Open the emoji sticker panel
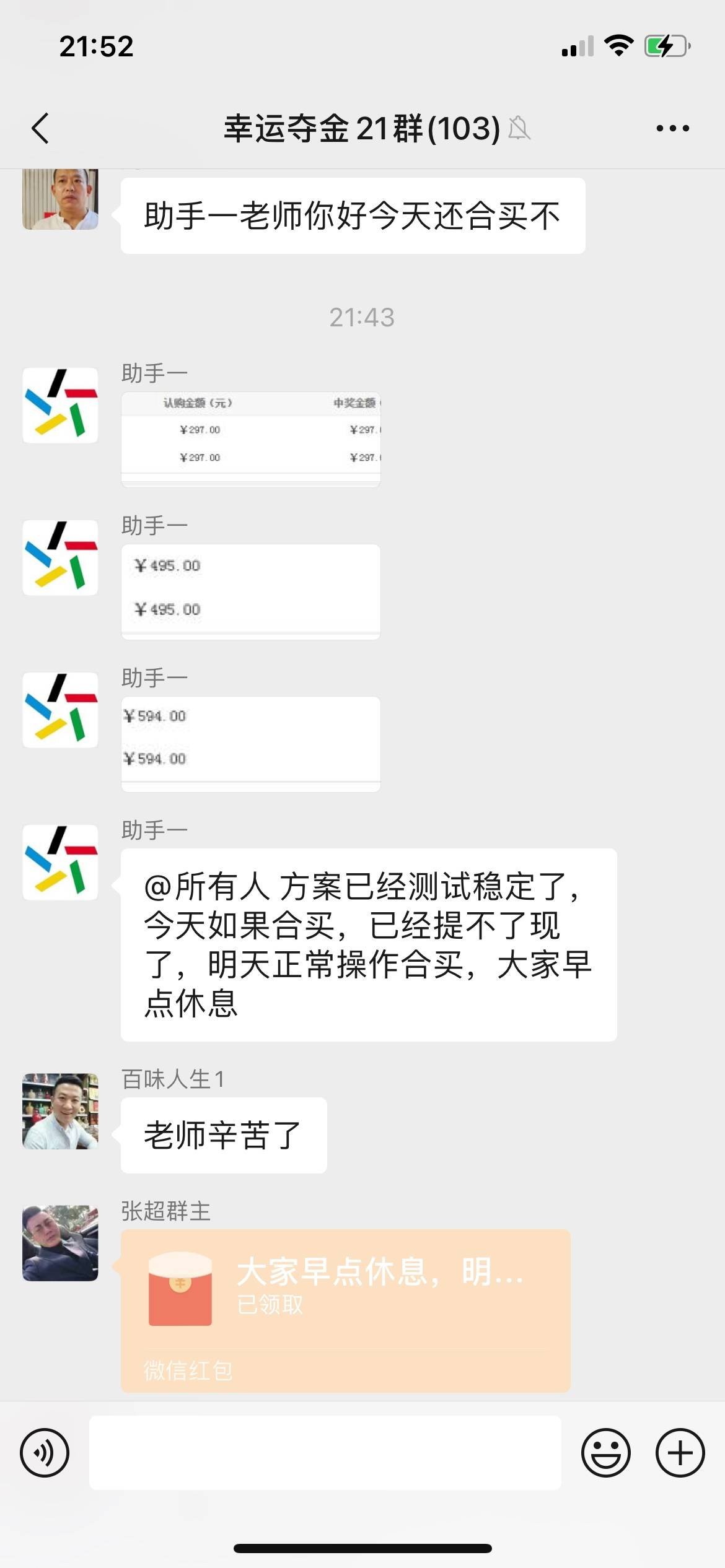 coord(605,1453)
